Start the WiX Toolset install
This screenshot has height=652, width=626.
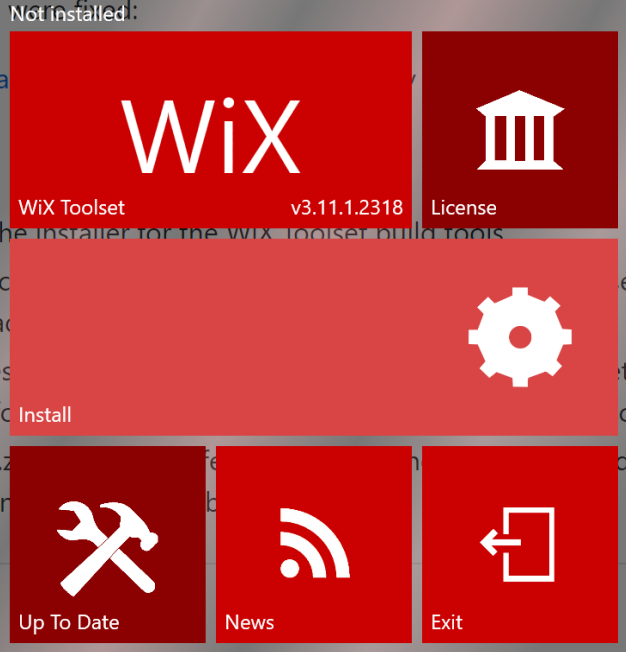coord(313,337)
